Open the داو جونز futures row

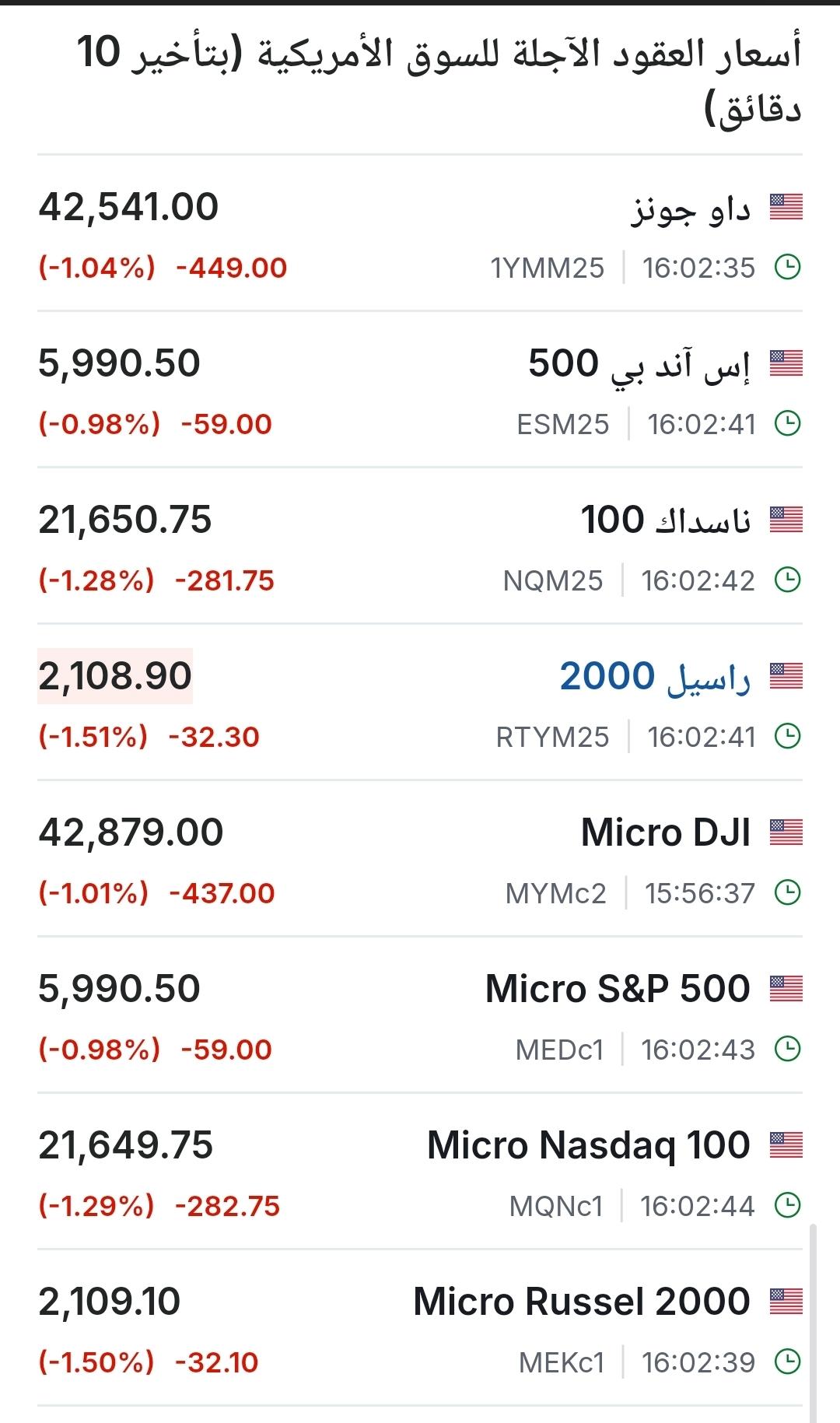[x=420, y=233]
